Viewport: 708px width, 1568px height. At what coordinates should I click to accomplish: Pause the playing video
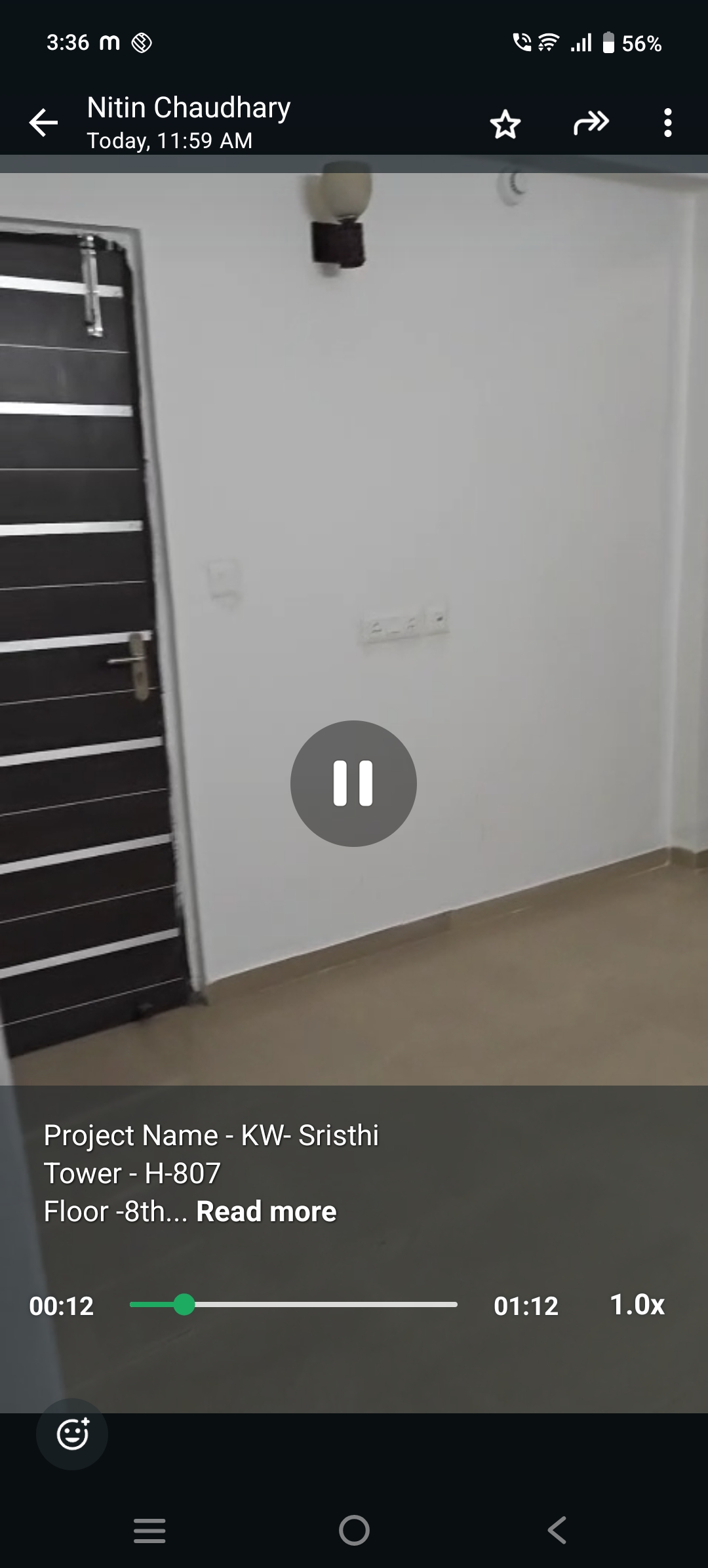(353, 783)
